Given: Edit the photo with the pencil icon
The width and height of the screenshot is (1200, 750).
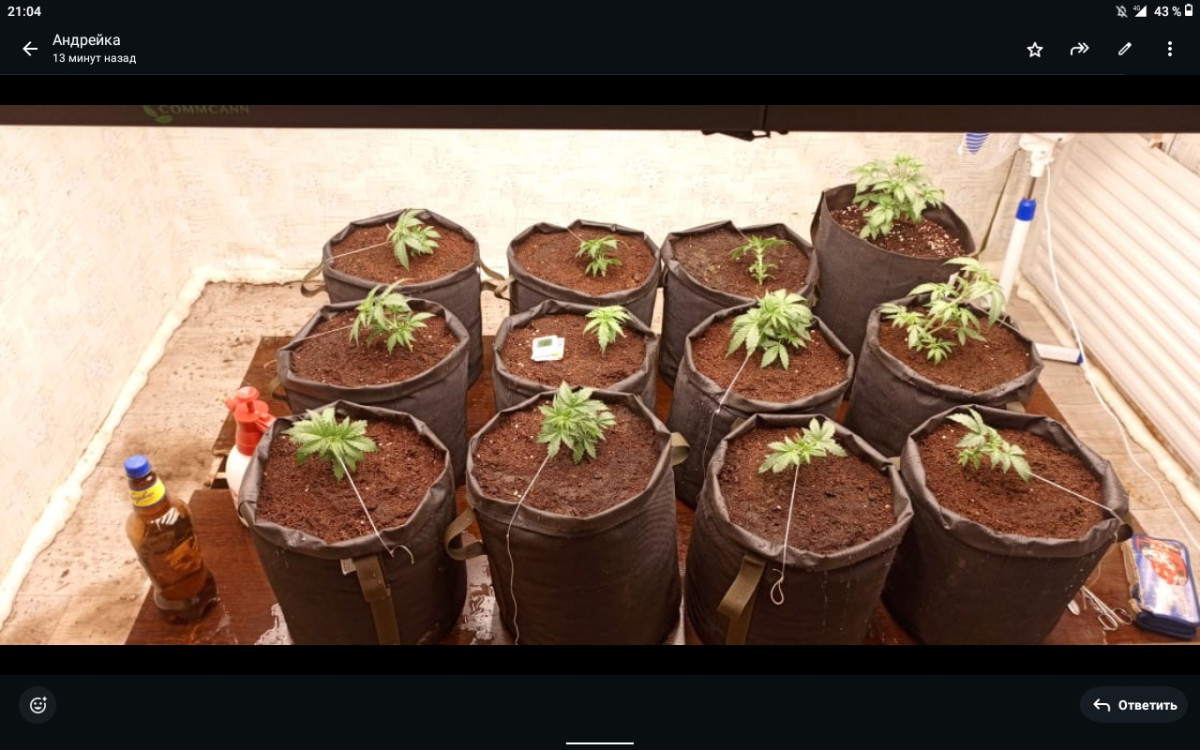Looking at the screenshot, I should [x=1125, y=49].
